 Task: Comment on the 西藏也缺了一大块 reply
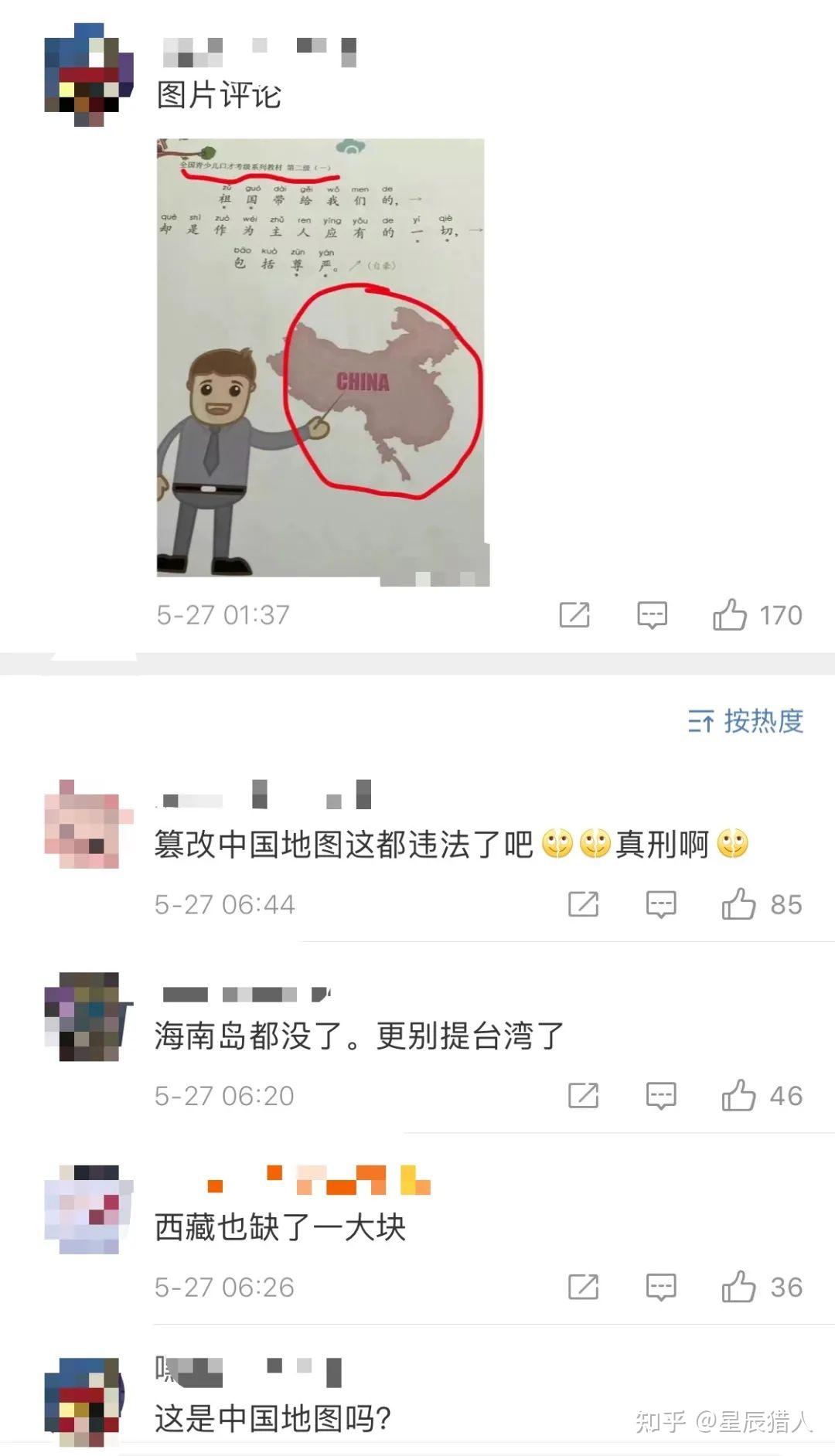click(x=661, y=1288)
